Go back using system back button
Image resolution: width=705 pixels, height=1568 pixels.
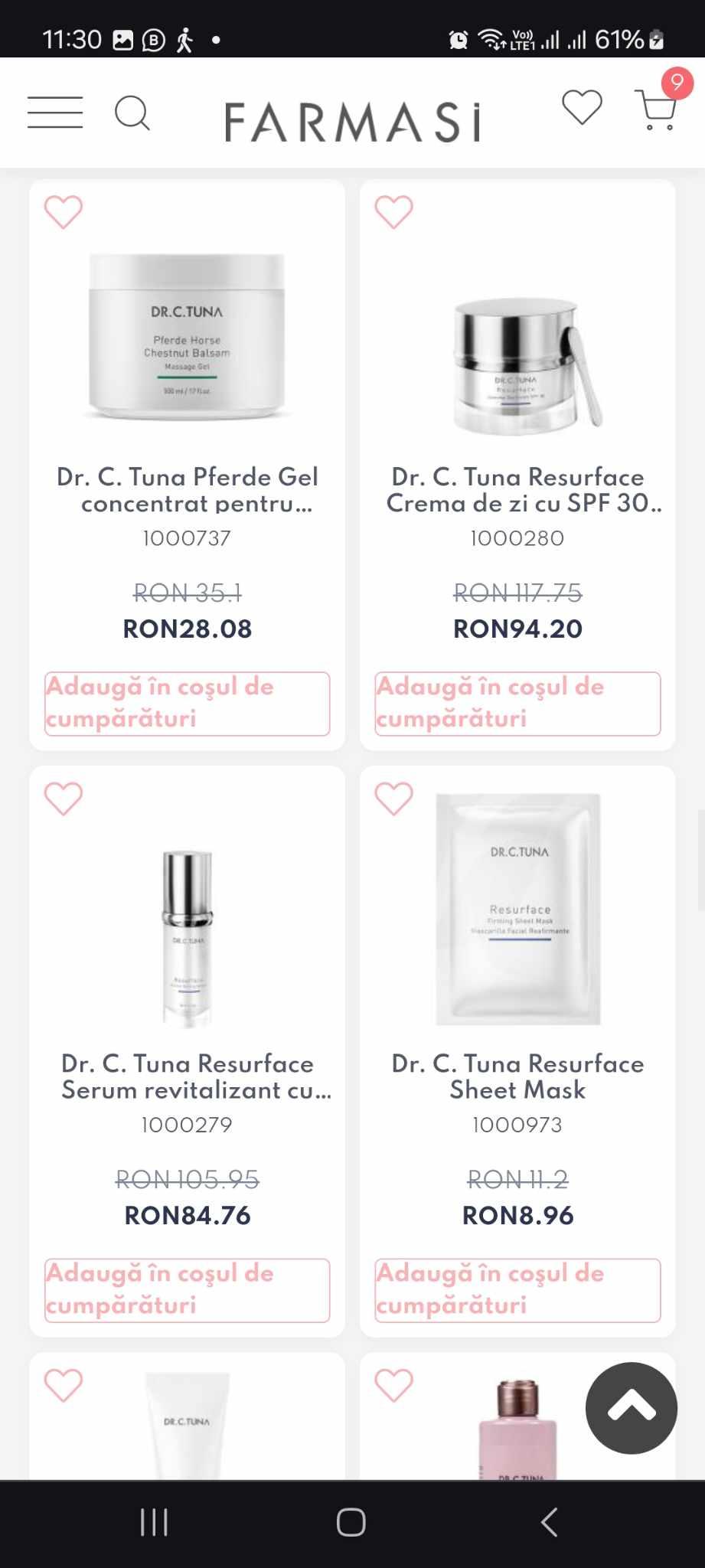(549, 1522)
